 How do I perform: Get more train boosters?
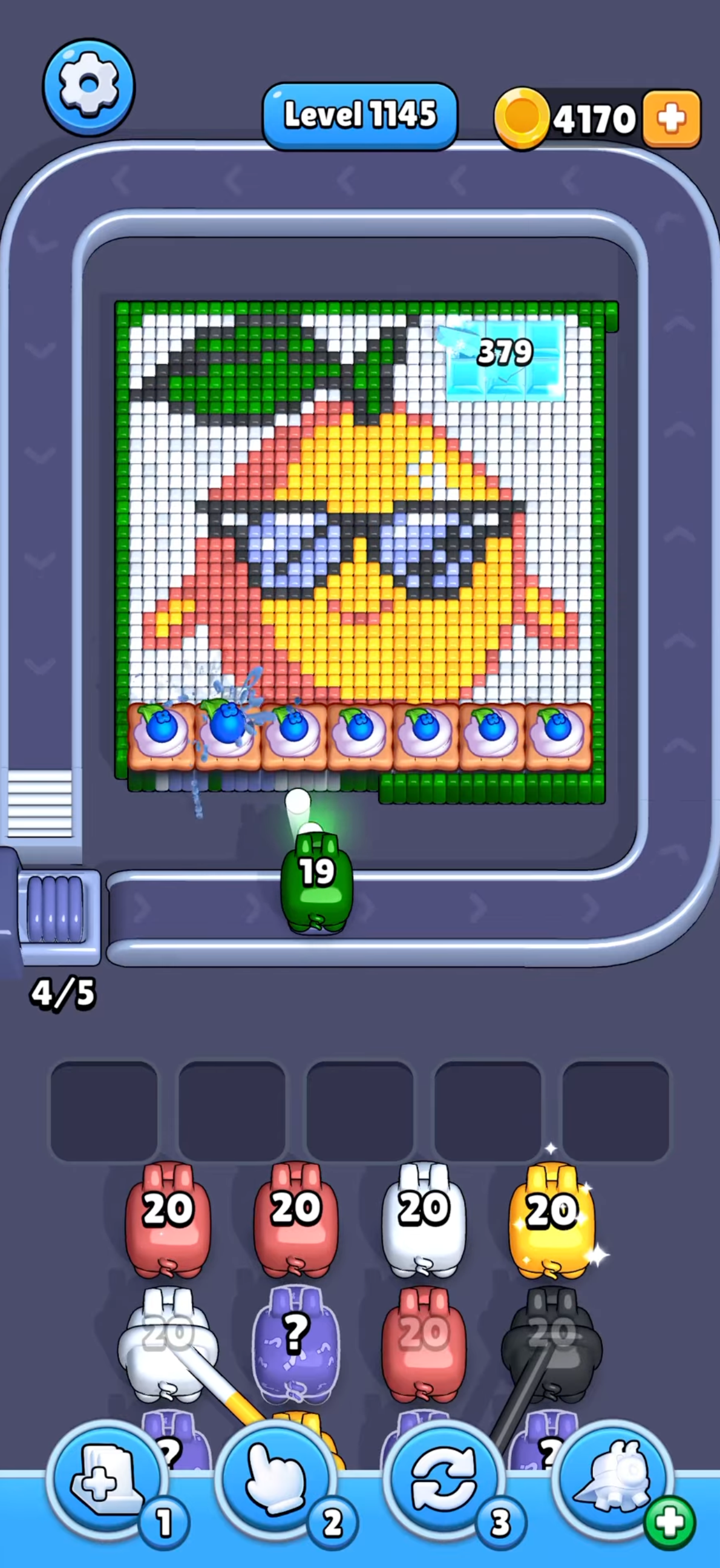(x=669, y=1522)
